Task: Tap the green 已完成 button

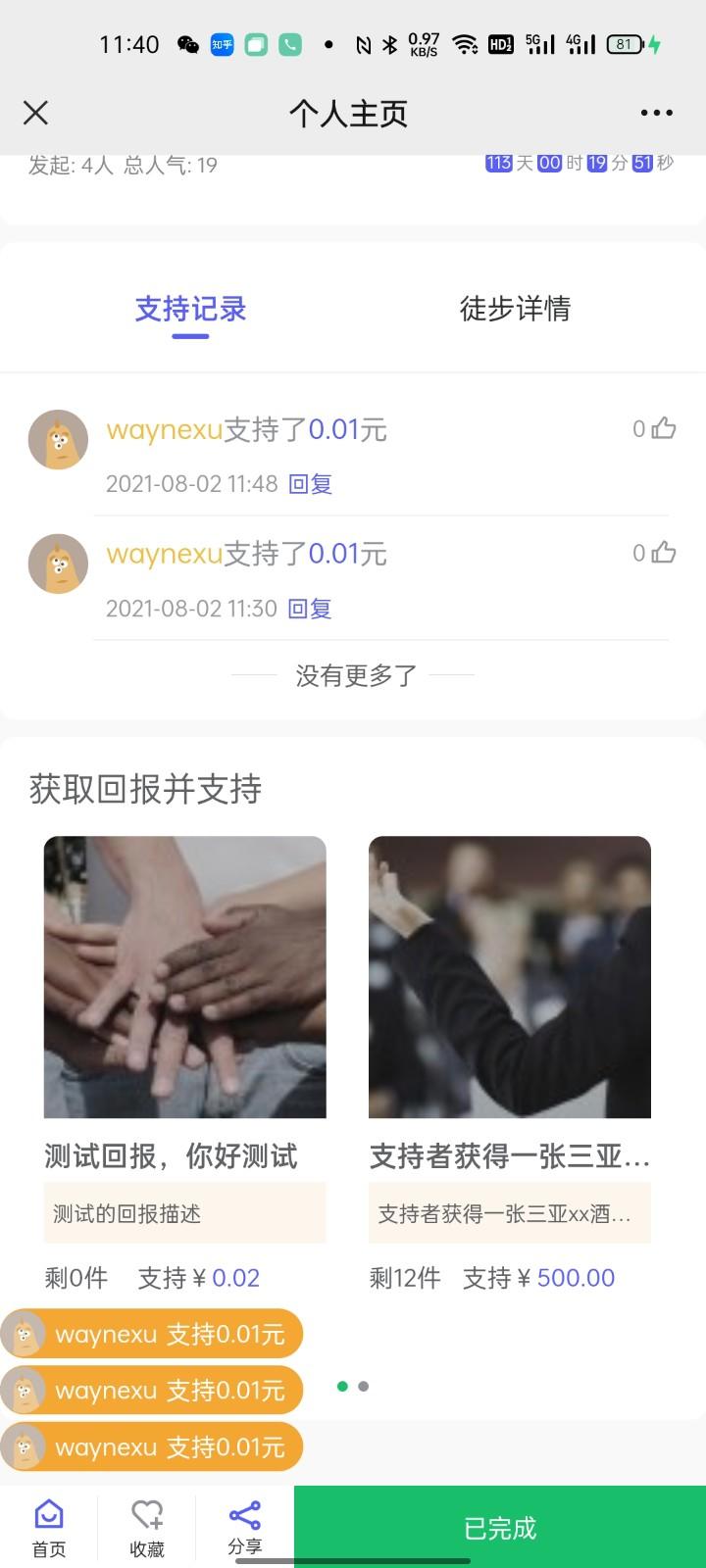Action: [x=500, y=1527]
